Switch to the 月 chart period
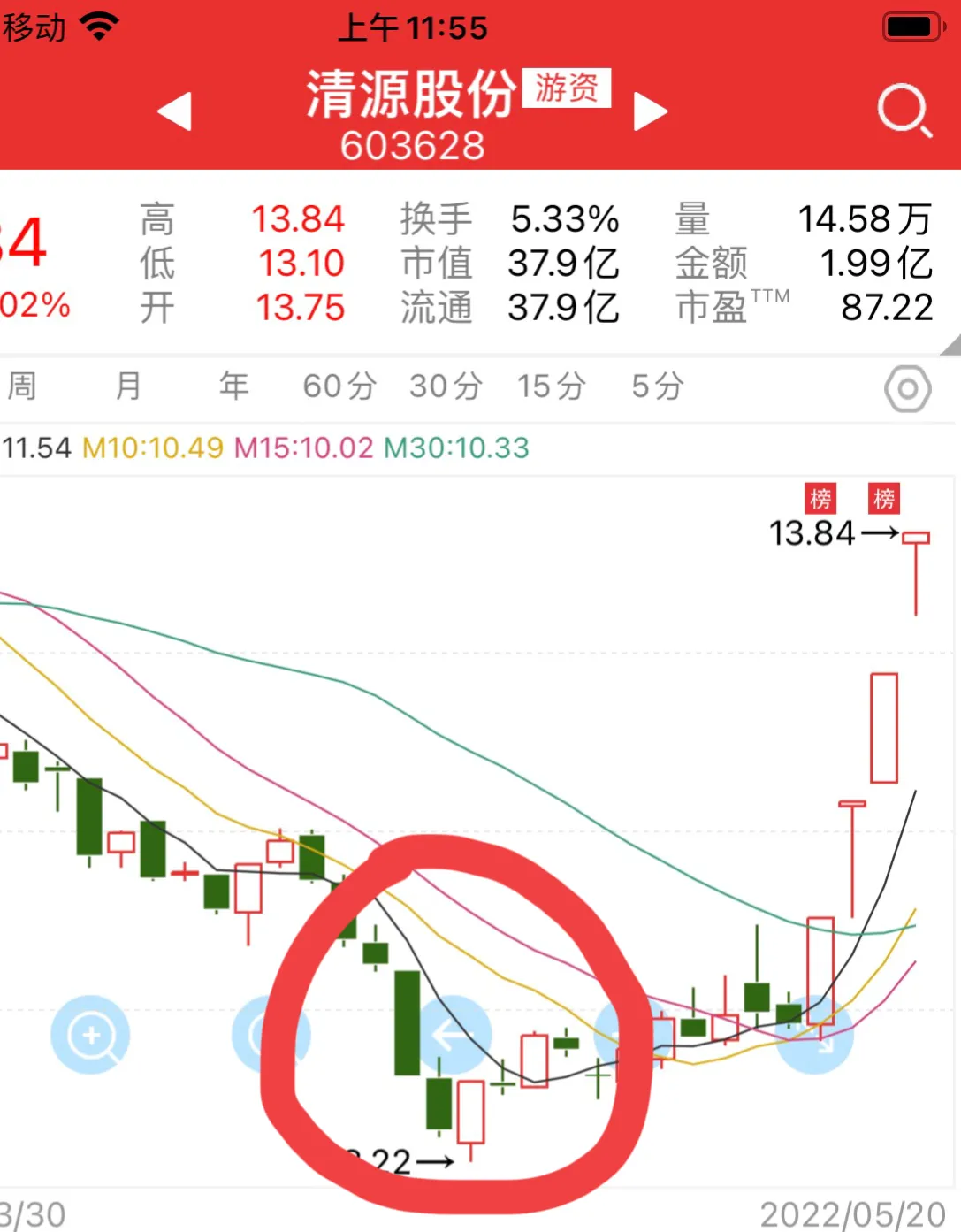 tap(129, 386)
